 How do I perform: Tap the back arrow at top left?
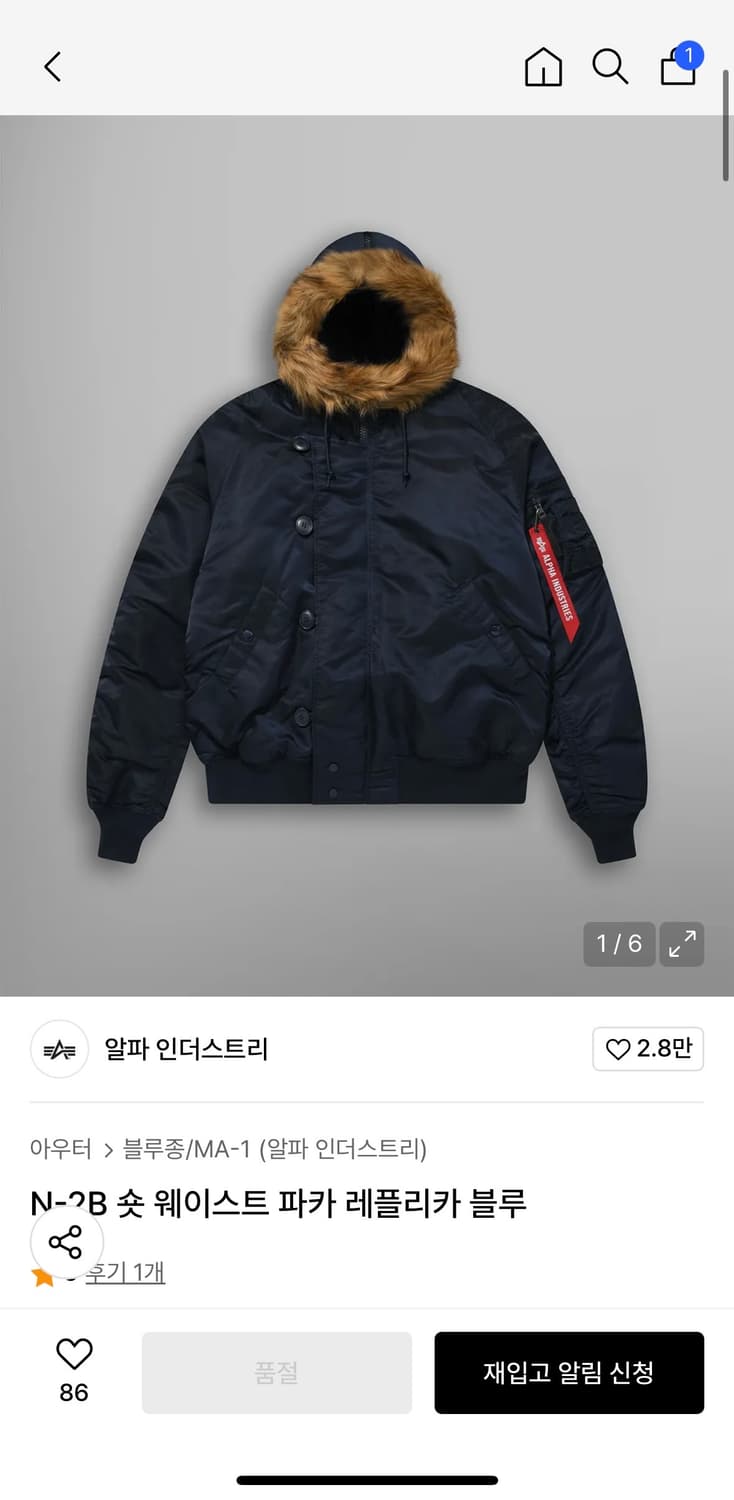coord(52,68)
